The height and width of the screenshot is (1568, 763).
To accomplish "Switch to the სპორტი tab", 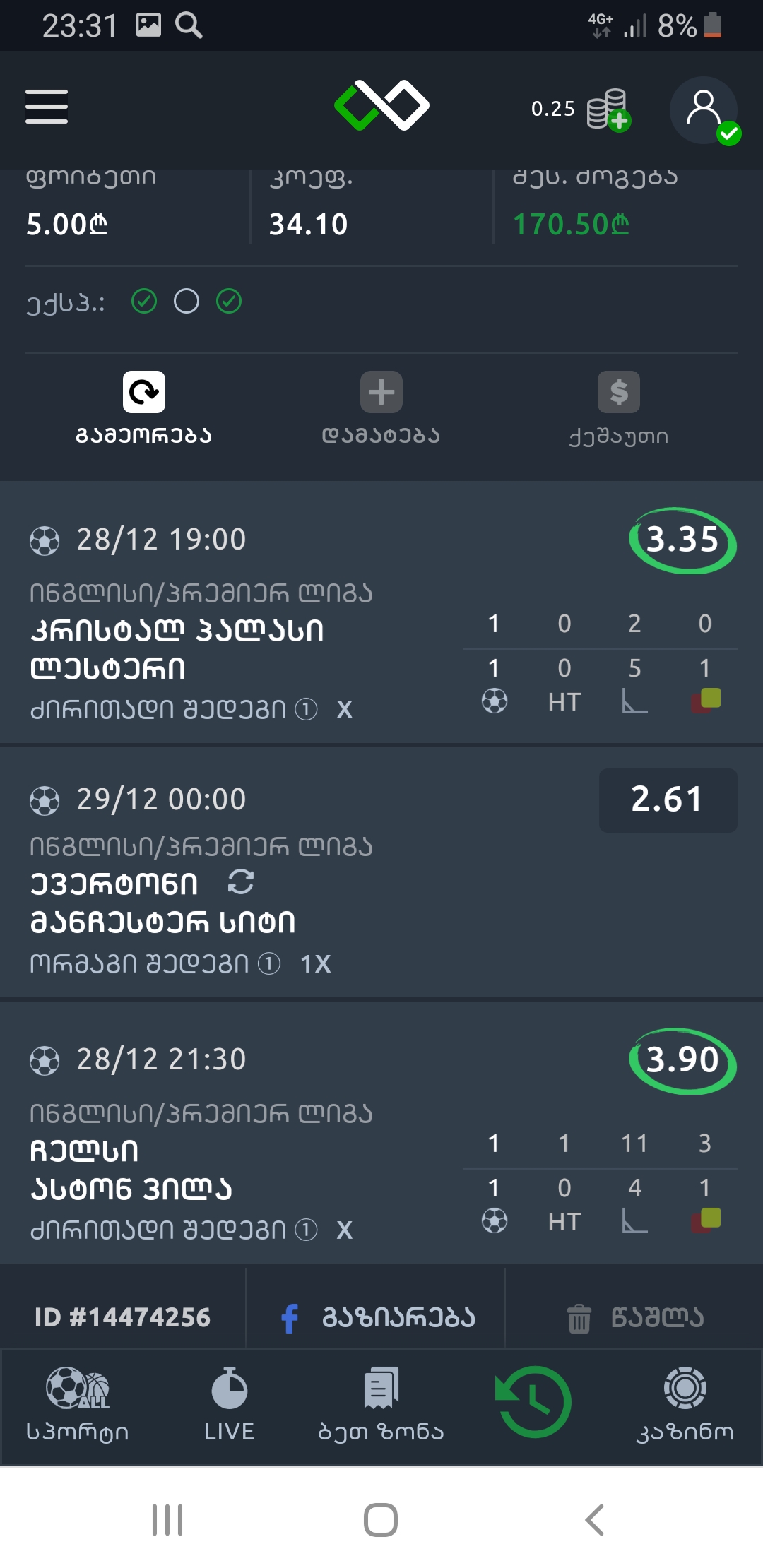I will (x=78, y=1406).
